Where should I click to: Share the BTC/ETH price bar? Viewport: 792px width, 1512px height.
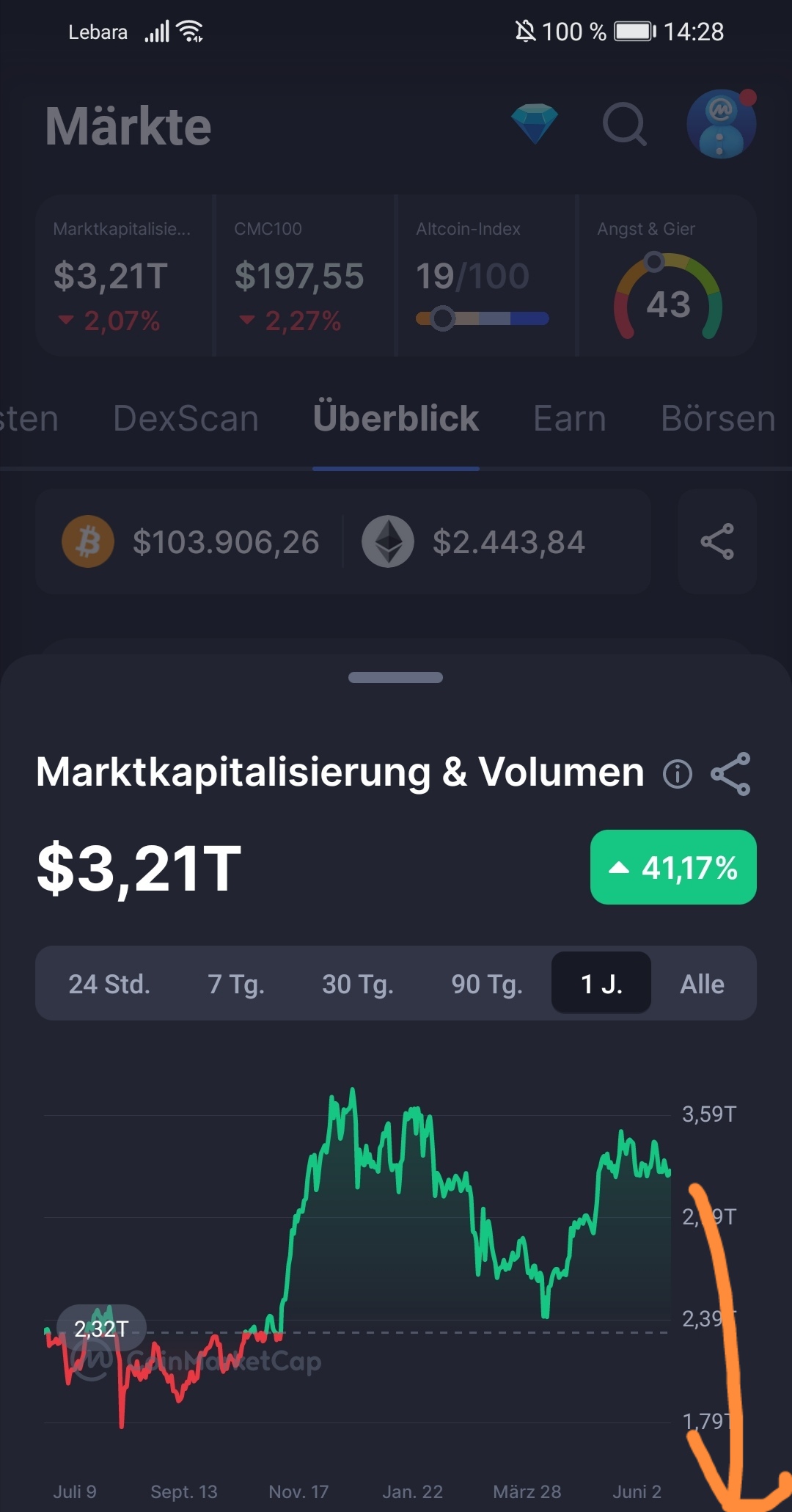(x=716, y=541)
